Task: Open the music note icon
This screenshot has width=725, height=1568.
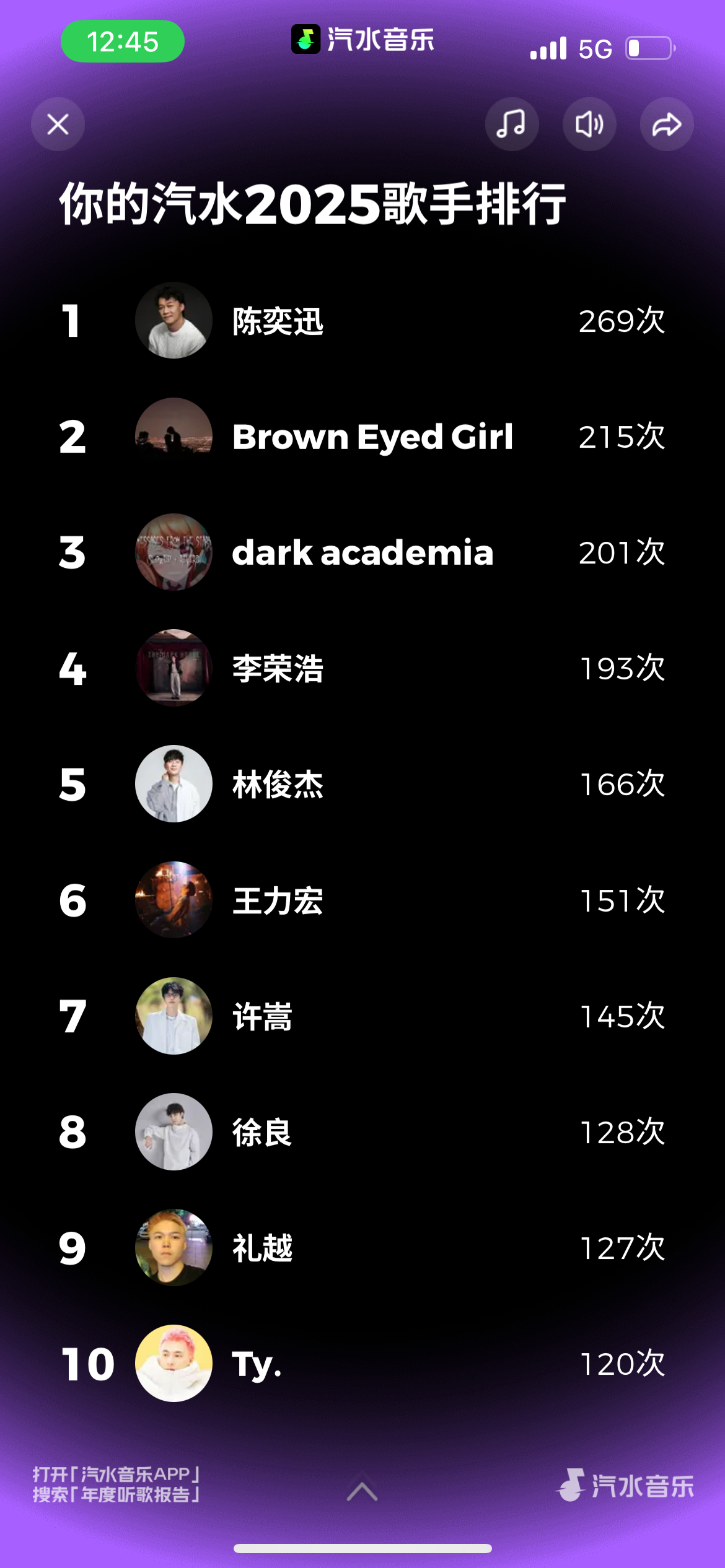Action: 511,124
